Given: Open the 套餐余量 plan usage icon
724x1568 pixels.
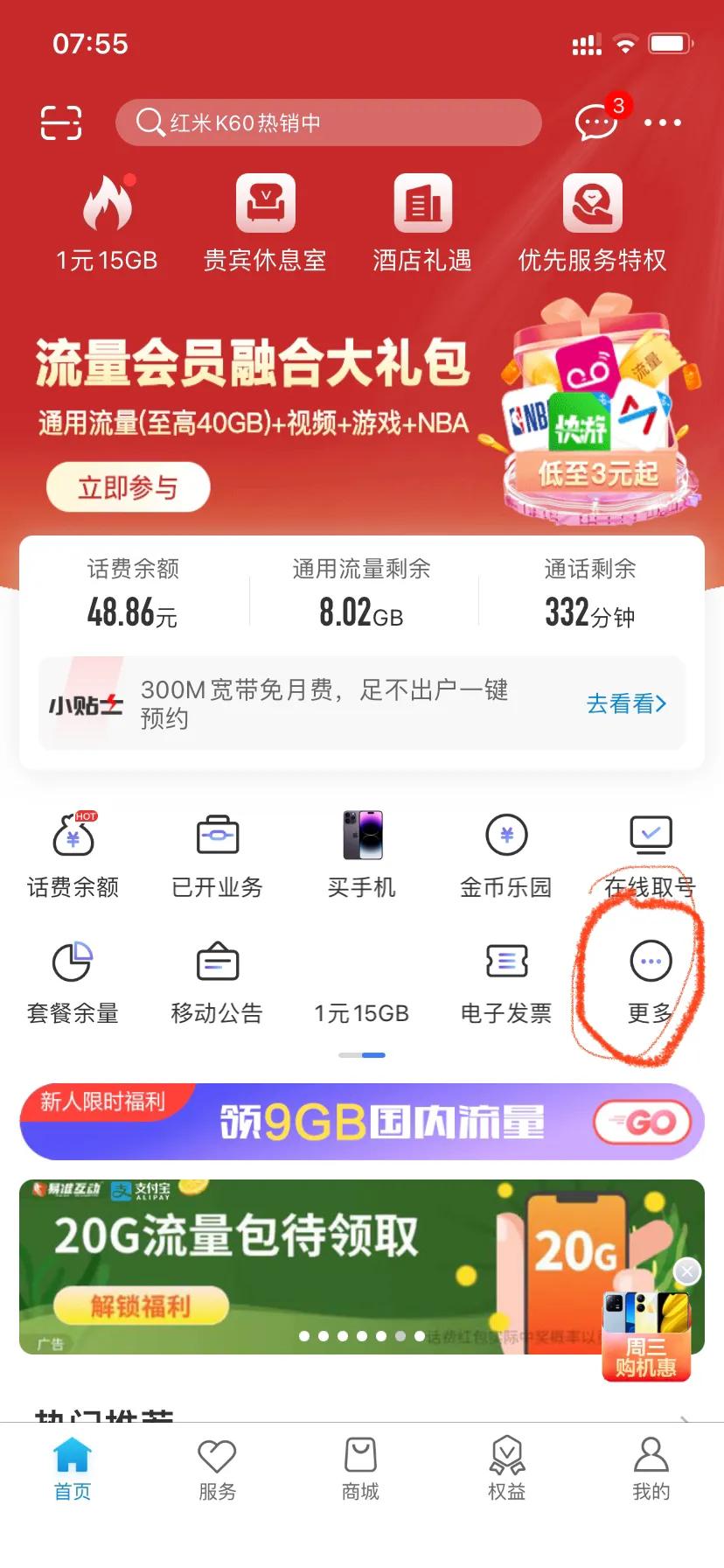Looking at the screenshot, I should [72, 962].
